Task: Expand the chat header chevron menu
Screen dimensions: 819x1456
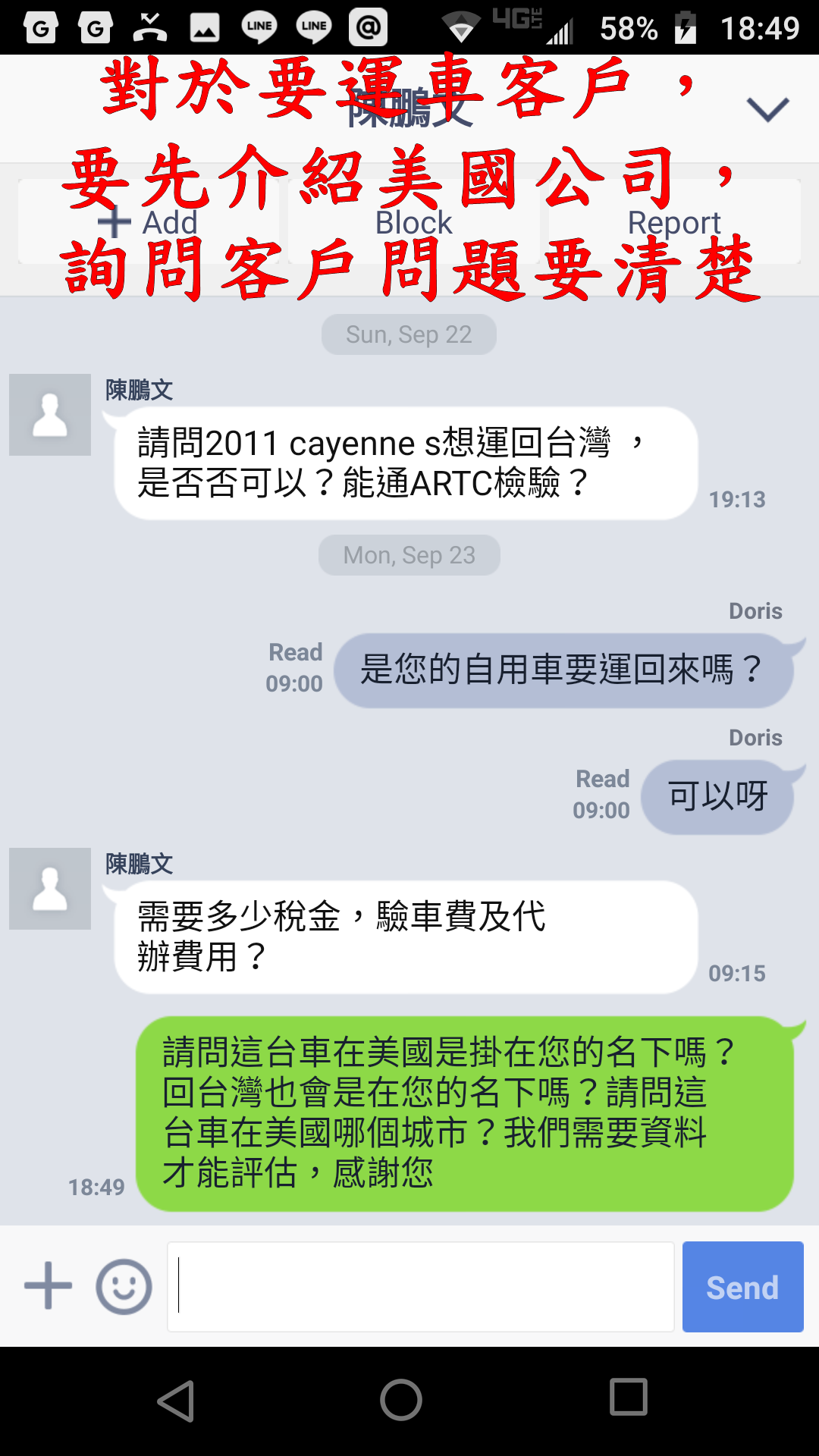Action: click(767, 110)
